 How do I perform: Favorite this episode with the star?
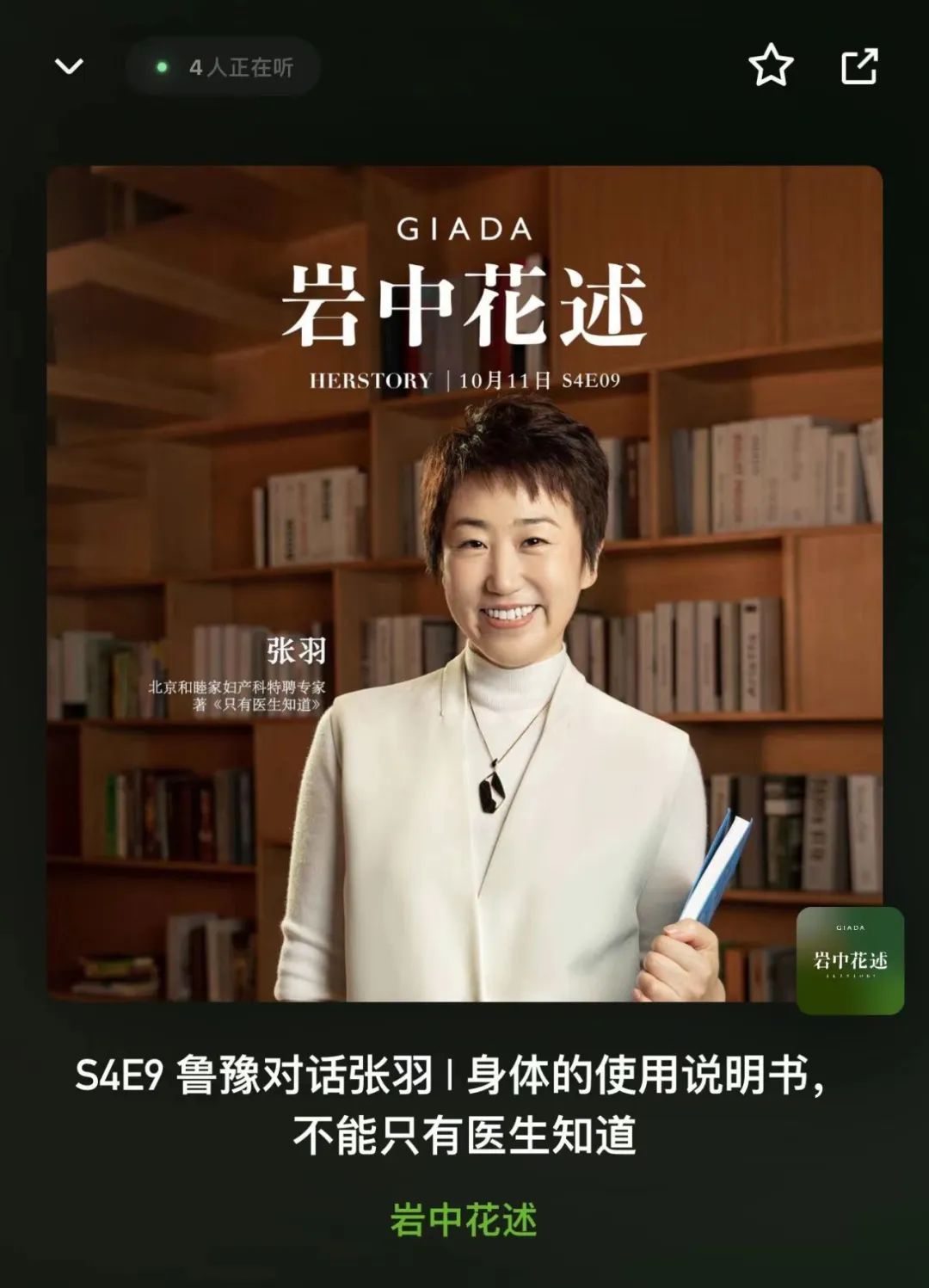click(771, 65)
